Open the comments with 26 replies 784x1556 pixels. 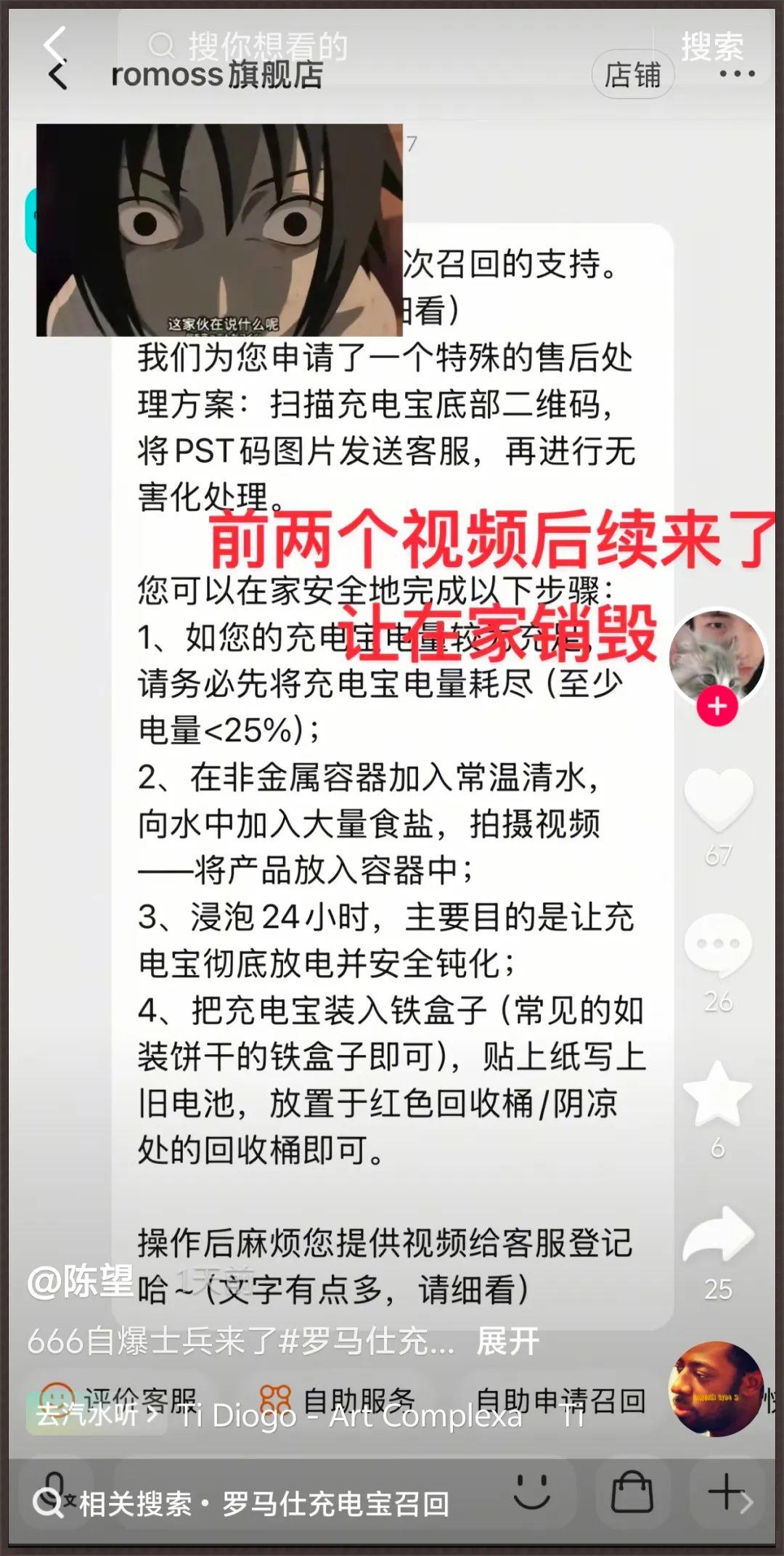(718, 945)
